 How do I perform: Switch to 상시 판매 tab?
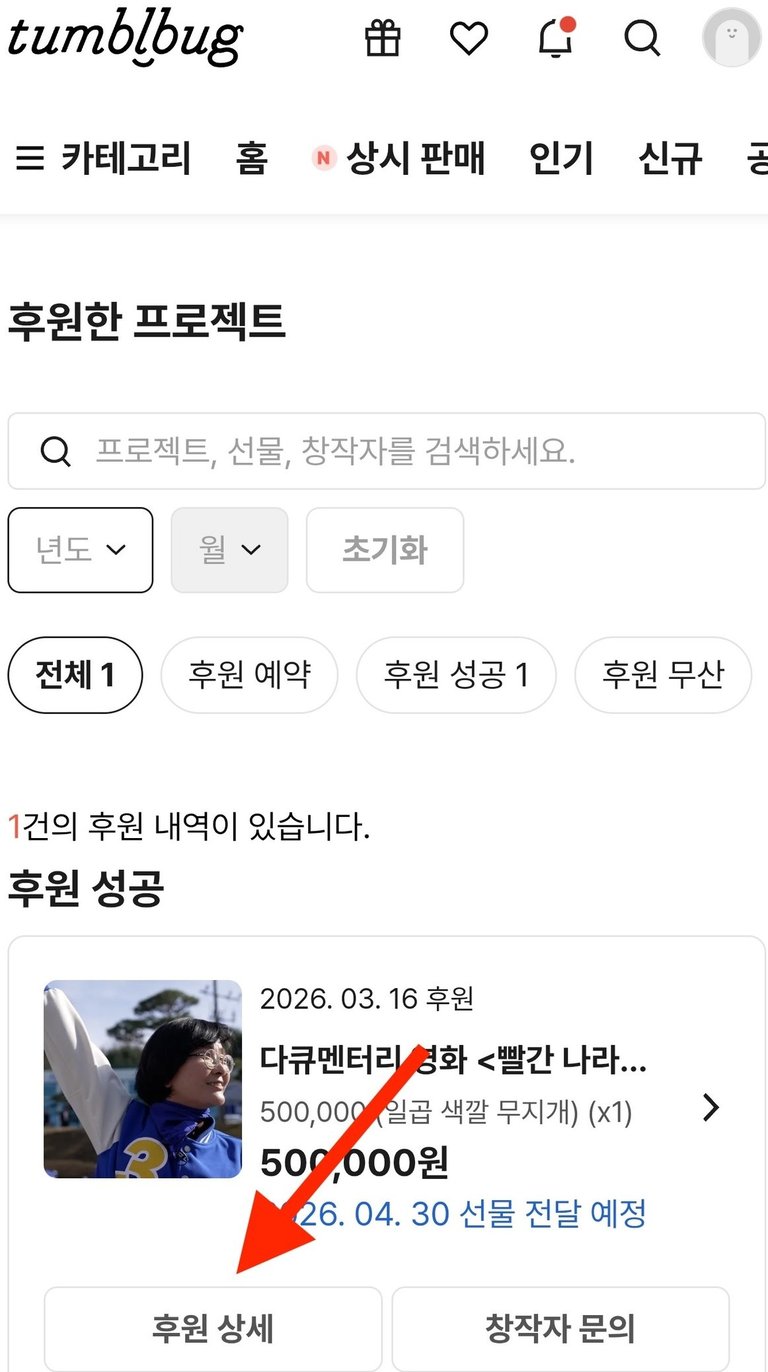pyautogui.click(x=400, y=158)
